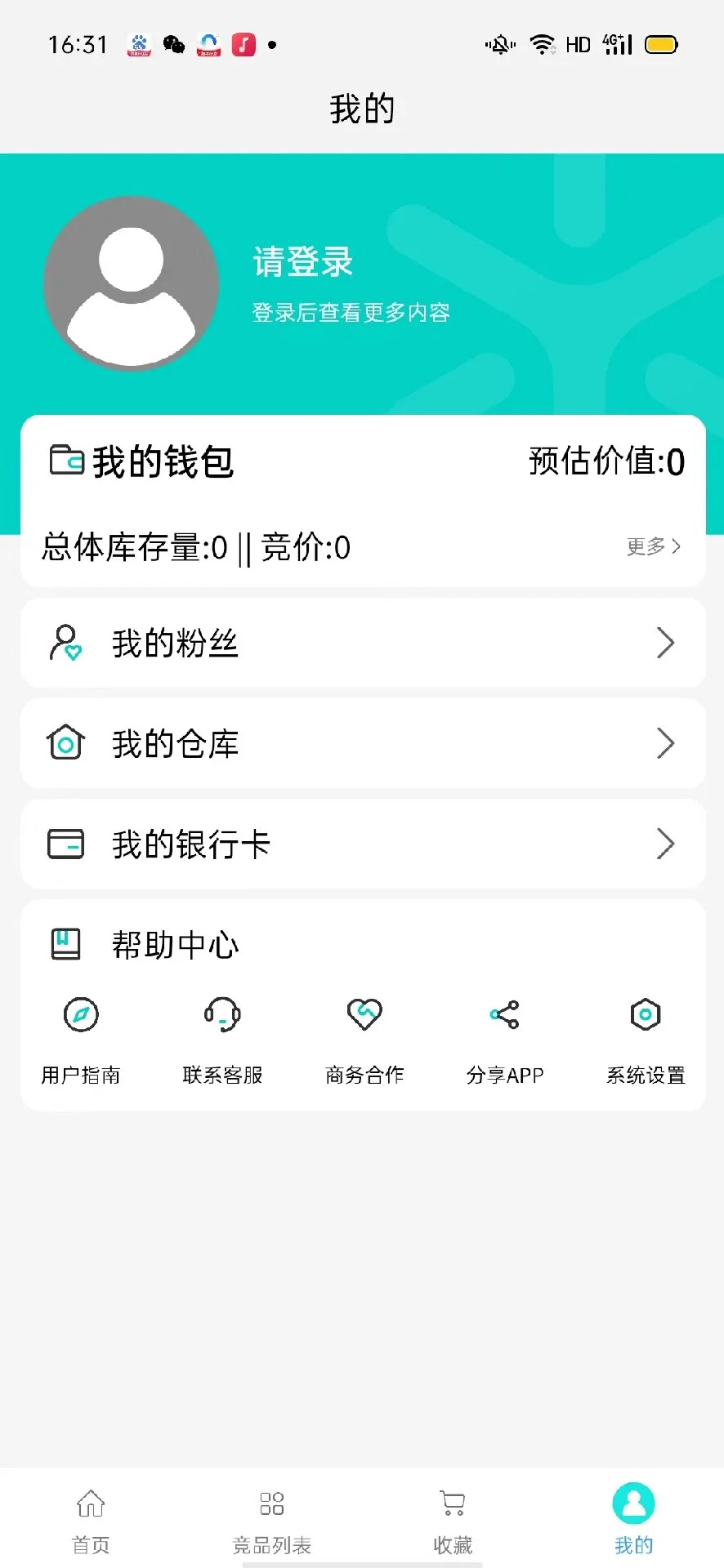
Task: Tap the 请登录 login prompt
Action: click(x=302, y=262)
